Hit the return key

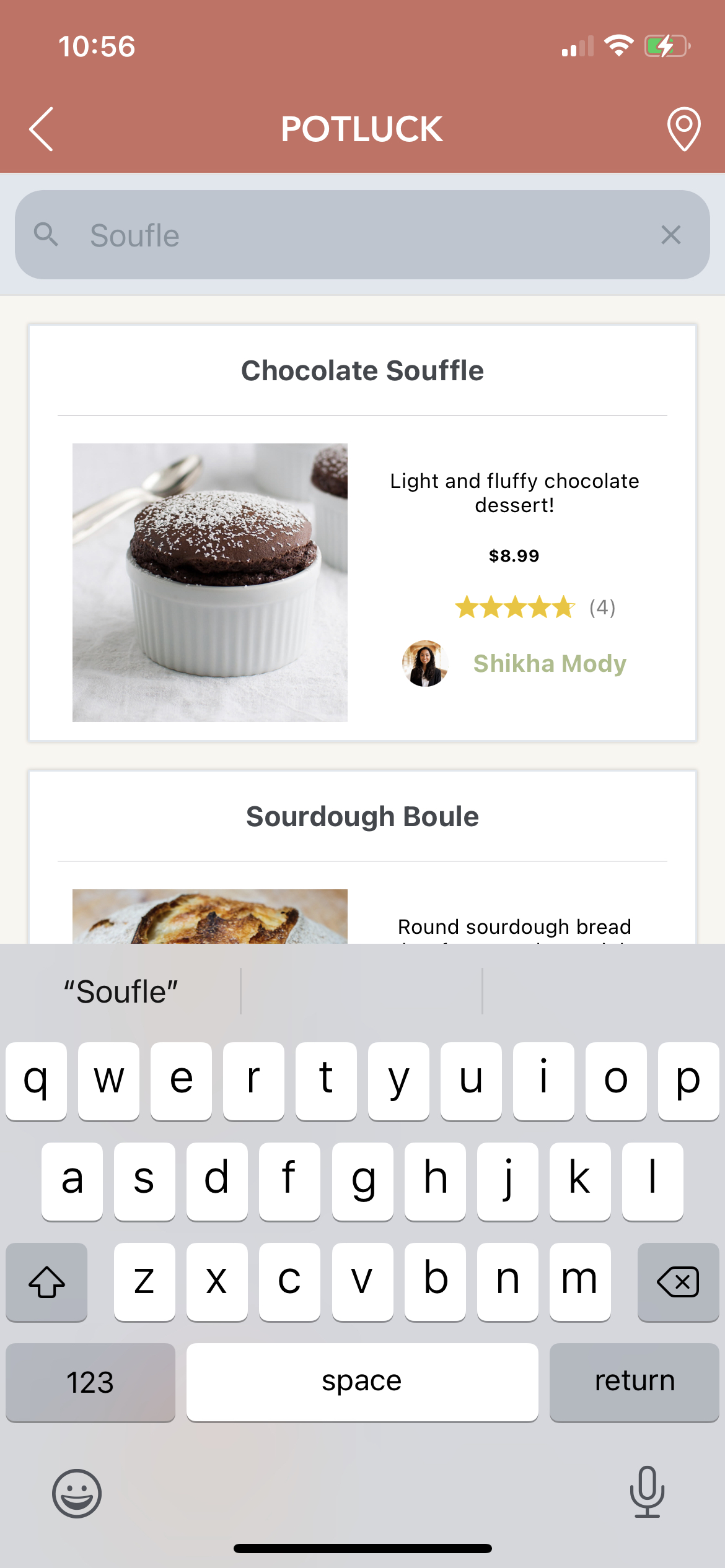point(634,1382)
